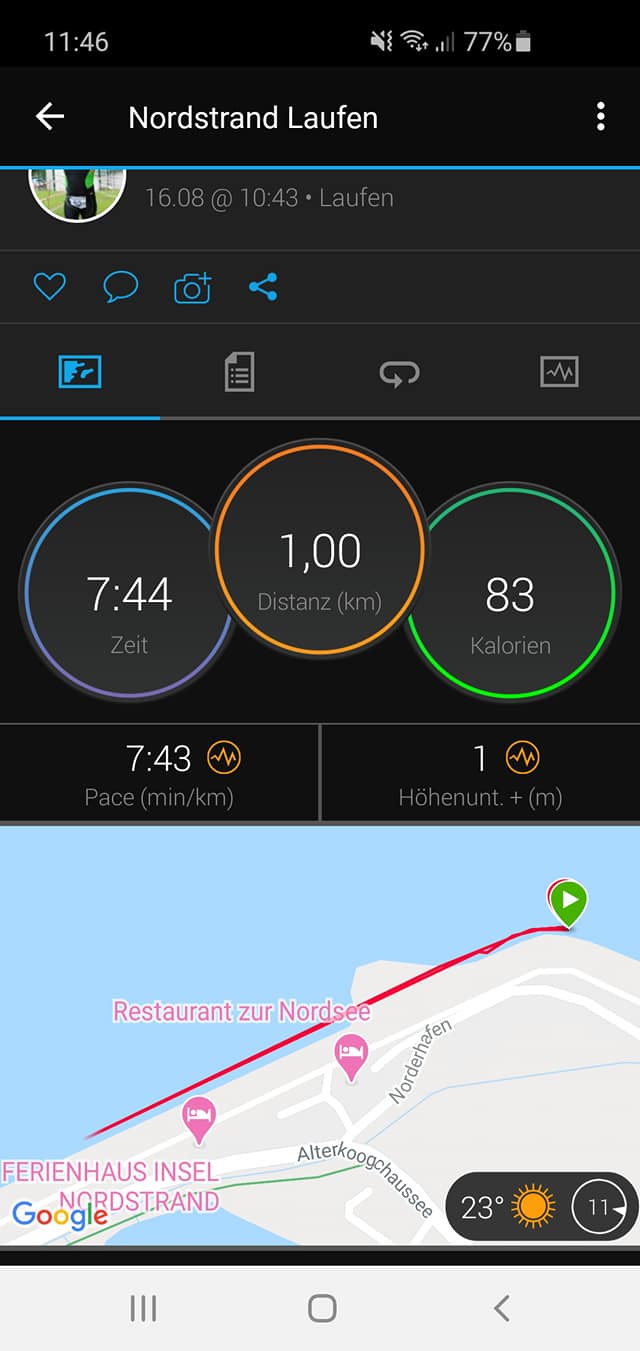This screenshot has height=1351, width=640.
Task: Like this running activity
Action: 49,288
